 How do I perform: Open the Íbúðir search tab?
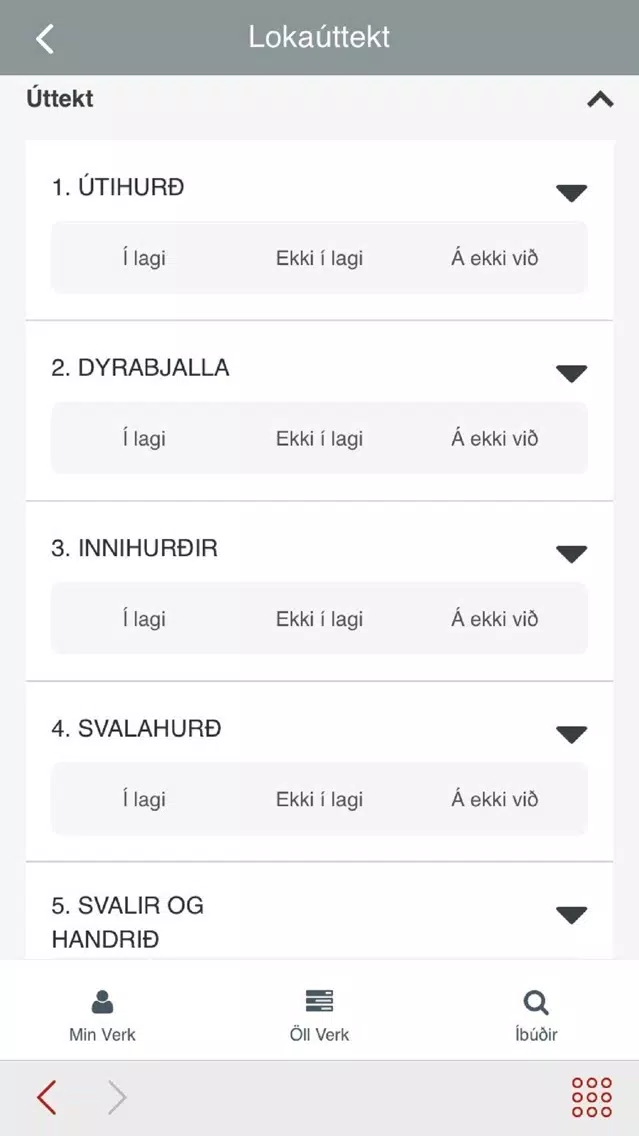pos(536,1016)
